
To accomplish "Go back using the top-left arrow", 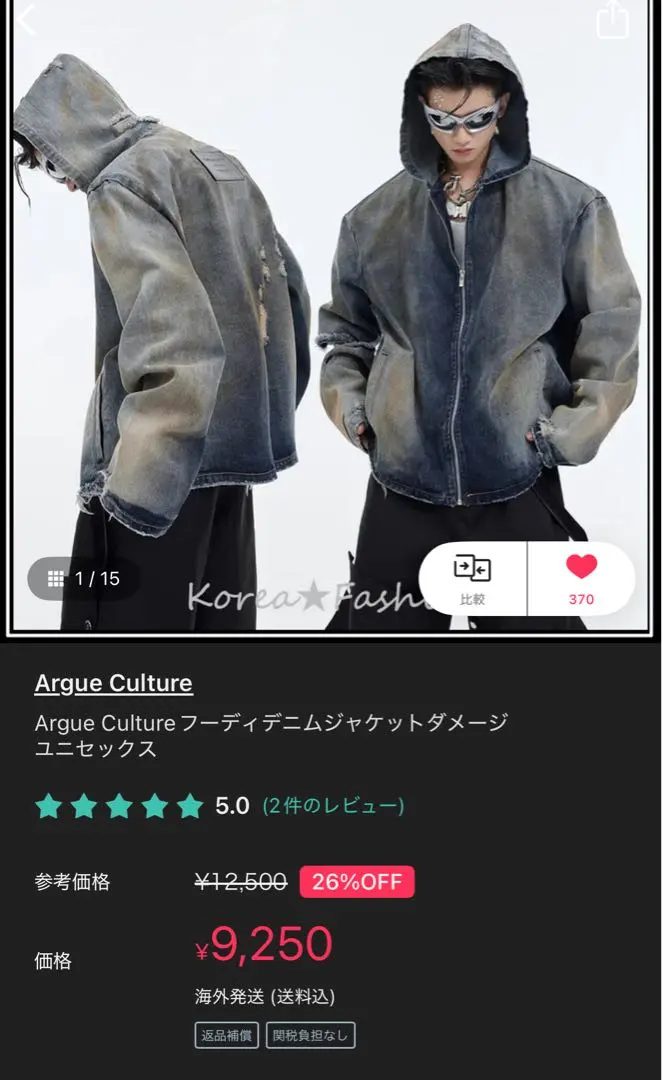I will click(x=25, y=19).
